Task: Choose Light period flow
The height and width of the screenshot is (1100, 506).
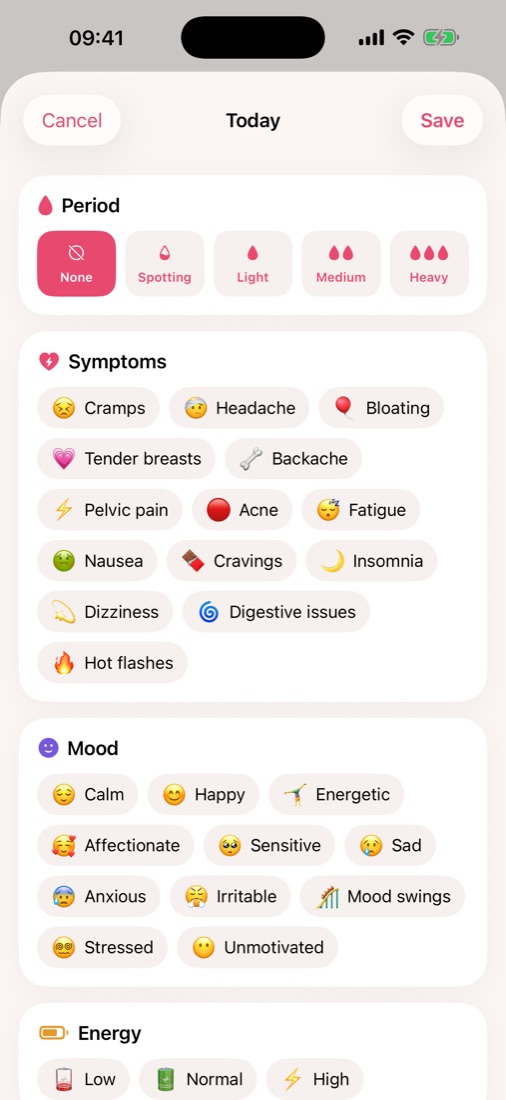Action: tap(253, 264)
